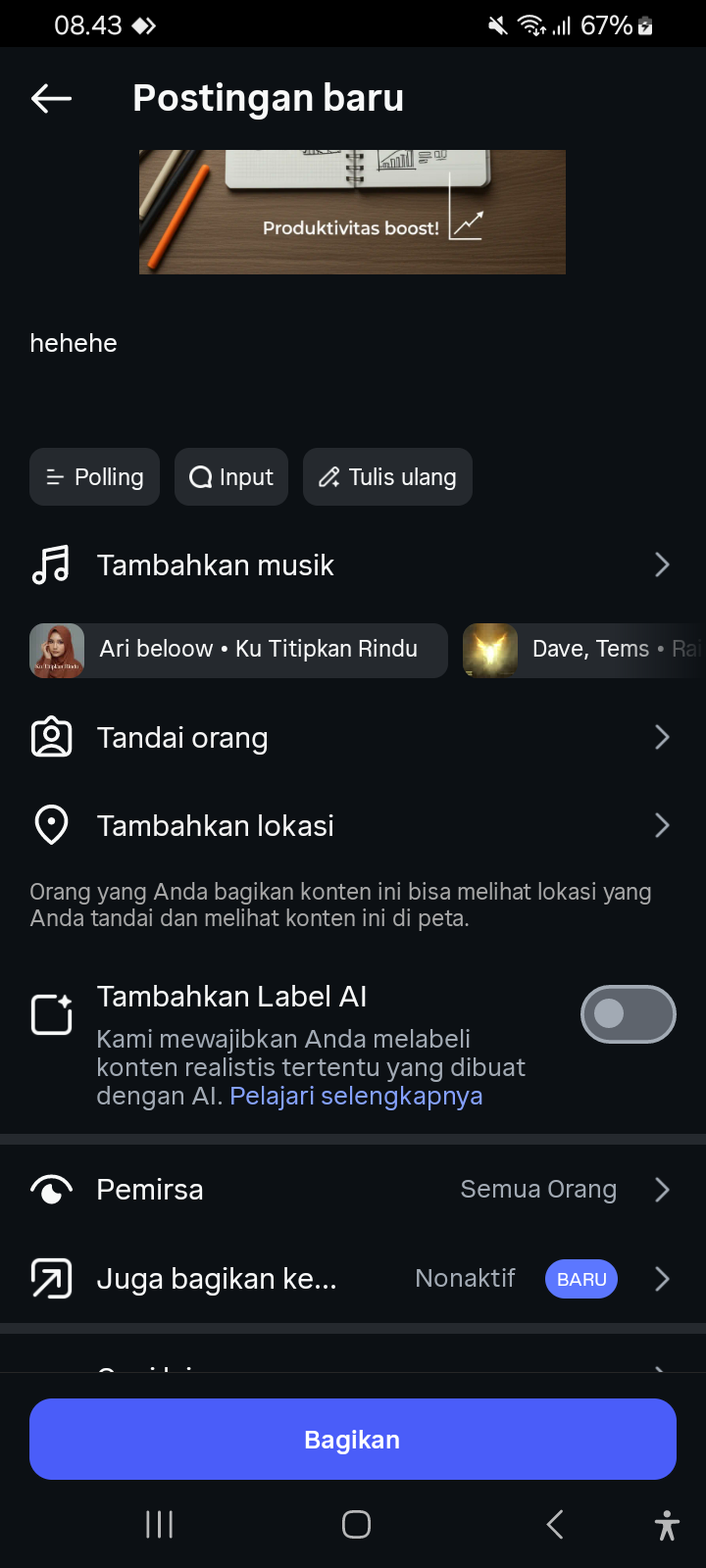Open recent apps from navigation bar
This screenshot has height=1568, width=706.
pyautogui.click(x=159, y=1524)
